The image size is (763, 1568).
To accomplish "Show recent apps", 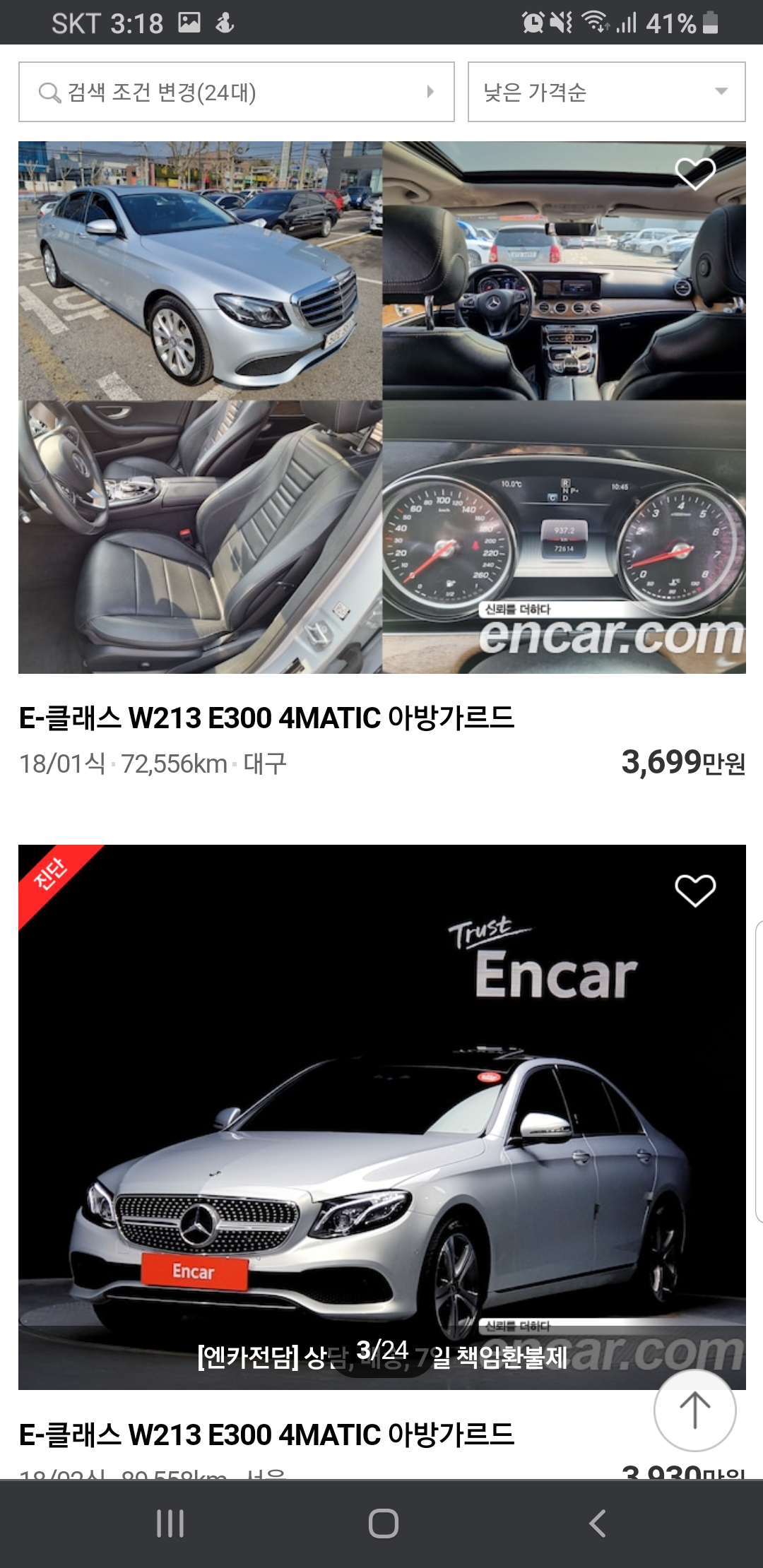I will pyautogui.click(x=170, y=1524).
